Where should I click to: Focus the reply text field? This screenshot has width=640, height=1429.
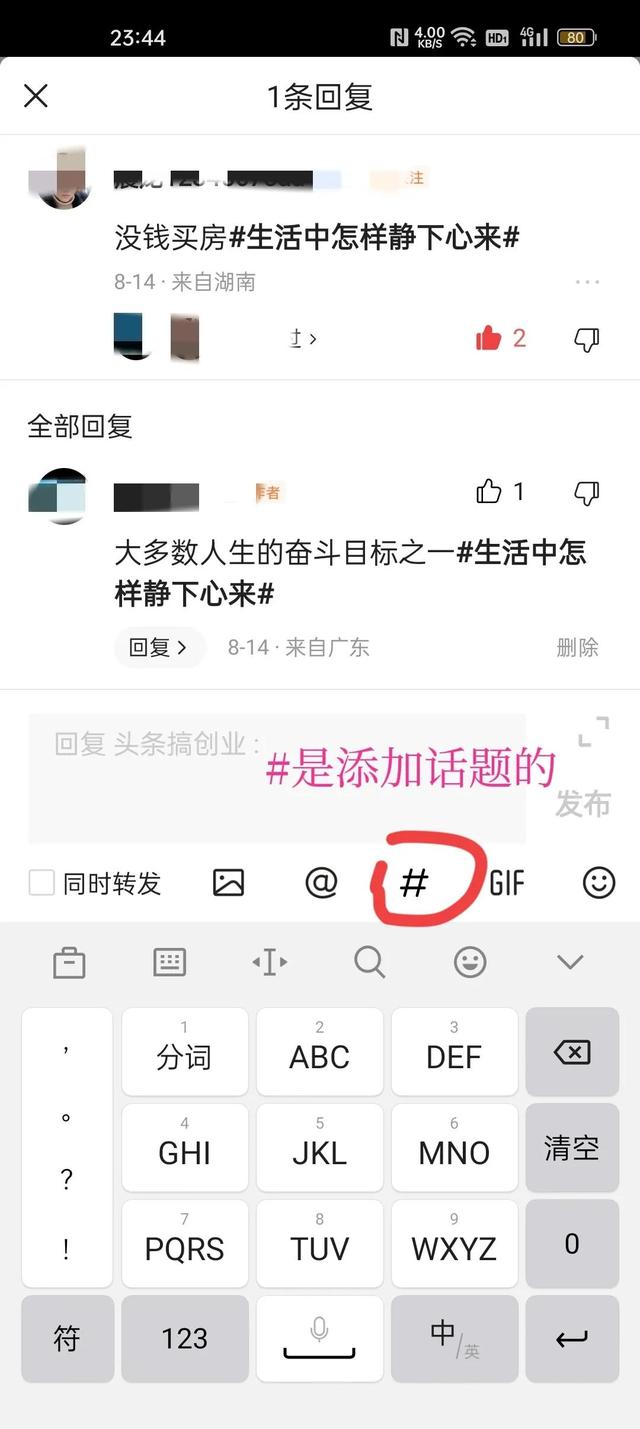point(277,778)
